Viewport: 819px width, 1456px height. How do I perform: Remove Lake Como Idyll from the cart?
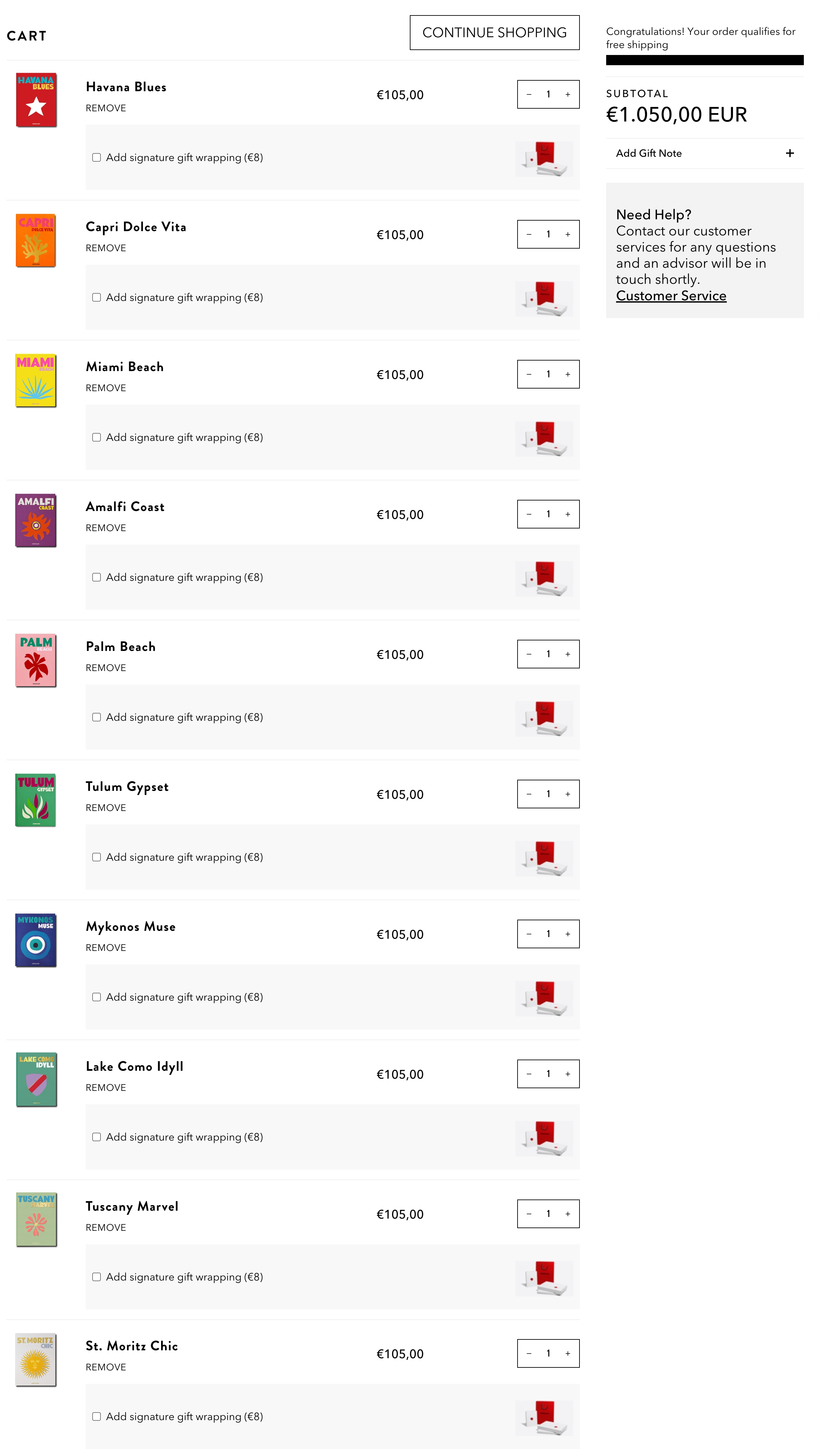tap(106, 1088)
